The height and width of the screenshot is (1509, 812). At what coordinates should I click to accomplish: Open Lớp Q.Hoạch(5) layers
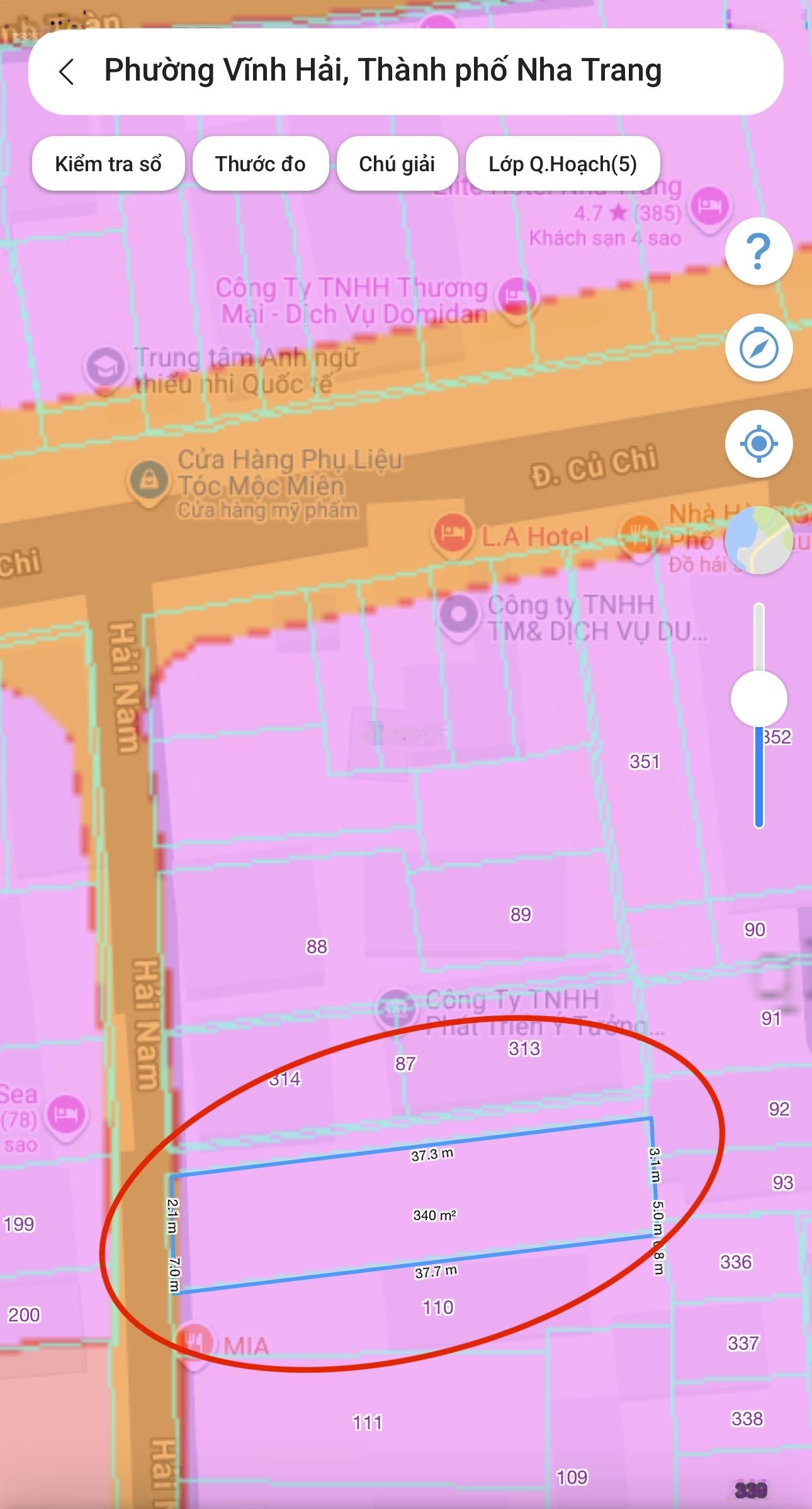[x=563, y=164]
